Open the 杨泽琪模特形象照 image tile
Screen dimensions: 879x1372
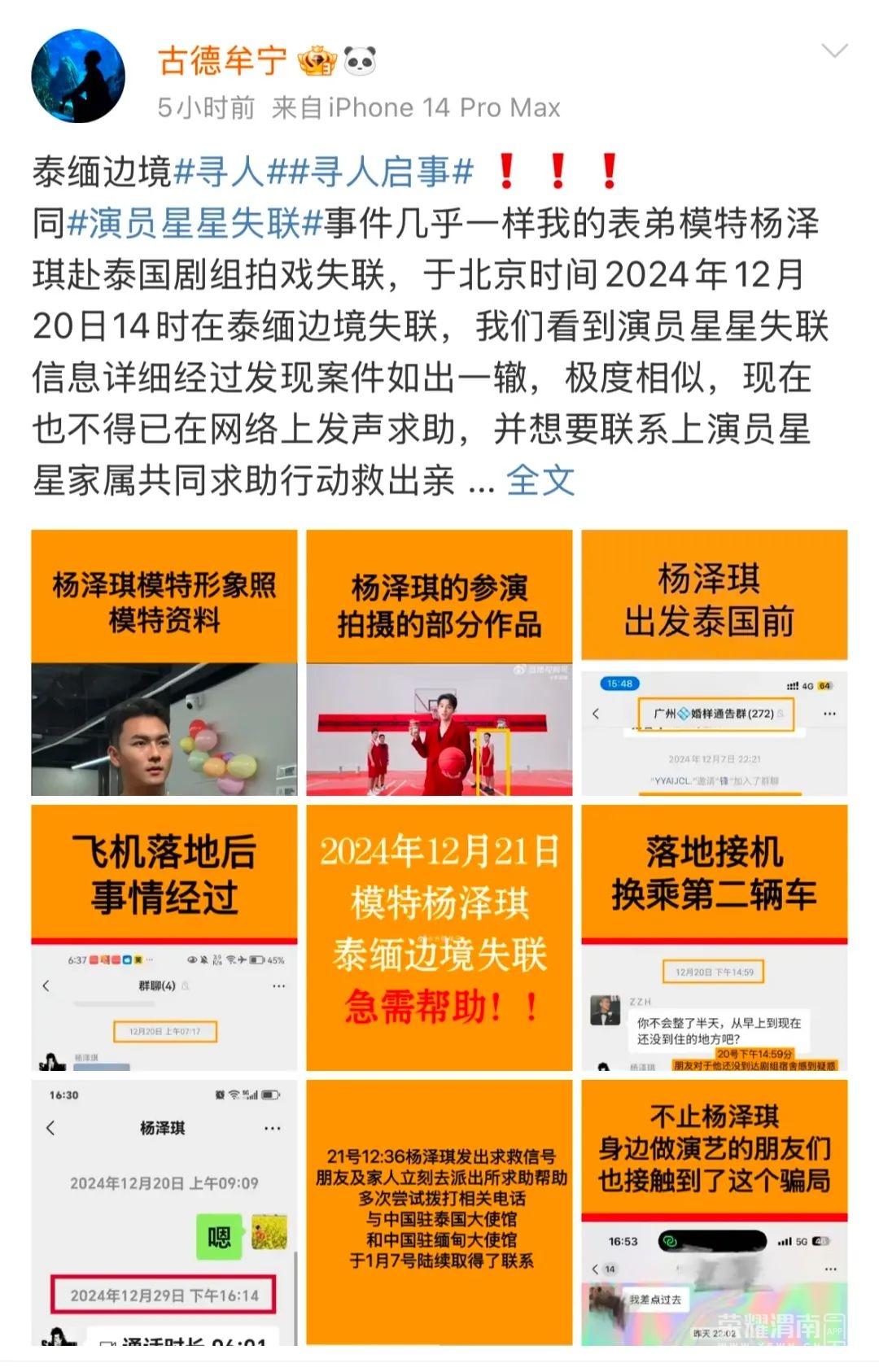[x=164, y=662]
